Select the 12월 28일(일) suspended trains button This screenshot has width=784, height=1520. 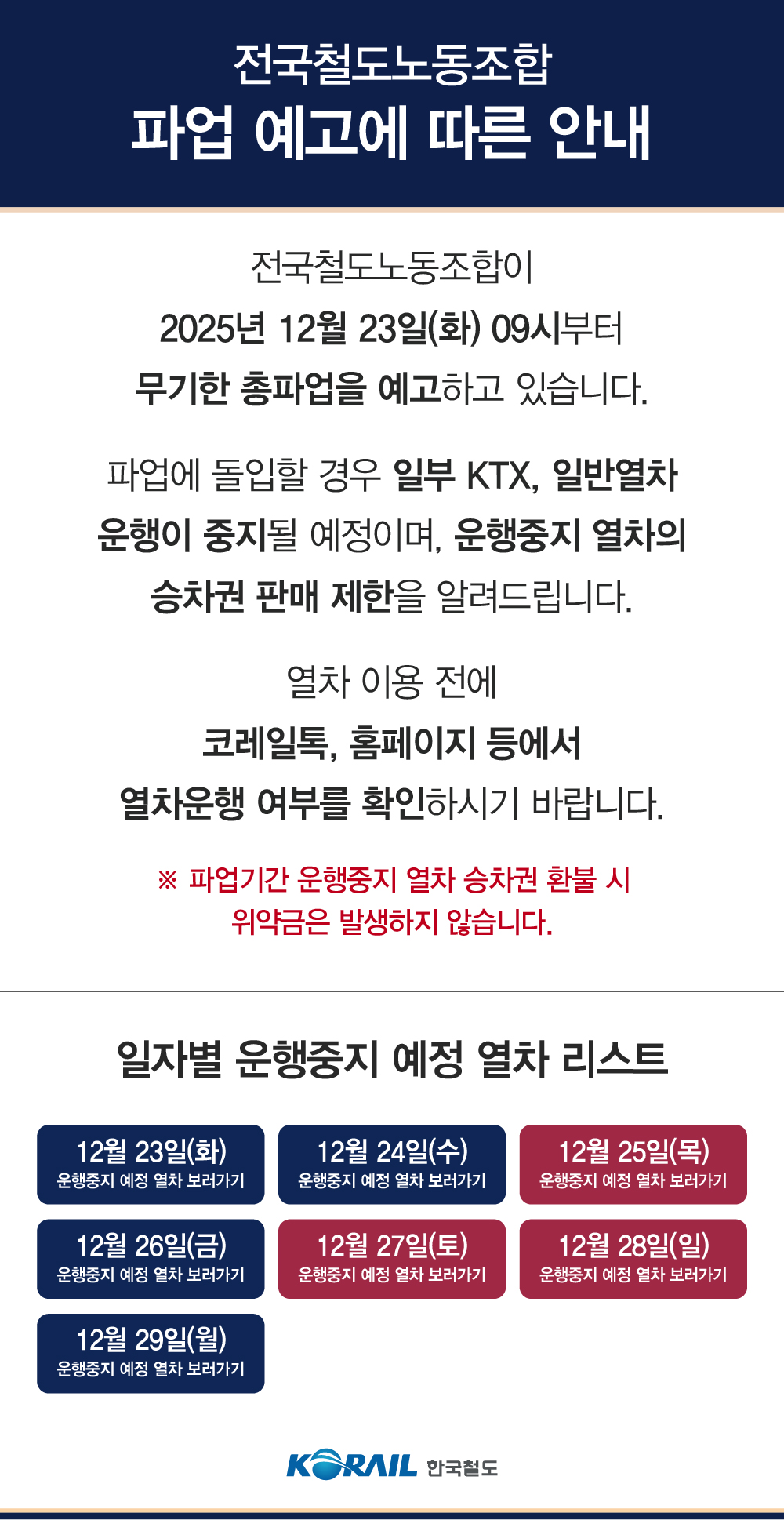[633, 1258]
